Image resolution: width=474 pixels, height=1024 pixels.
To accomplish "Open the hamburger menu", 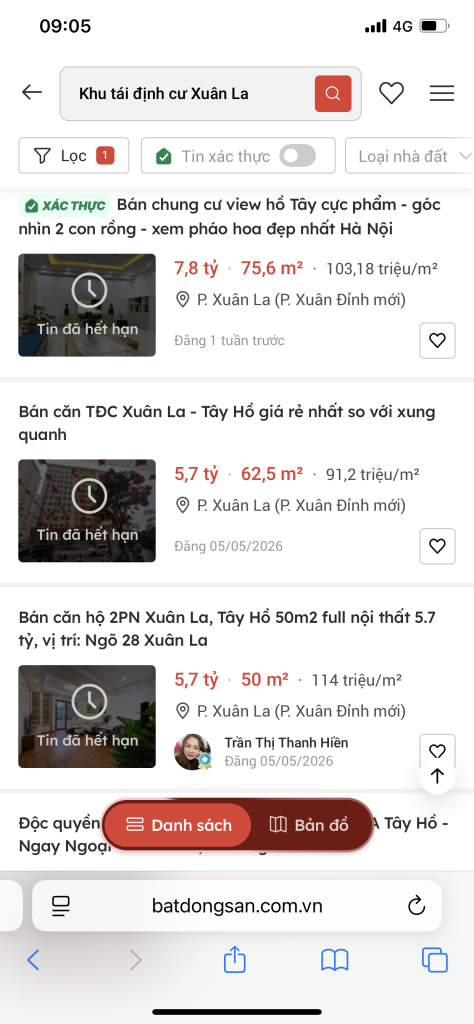I will point(442,93).
